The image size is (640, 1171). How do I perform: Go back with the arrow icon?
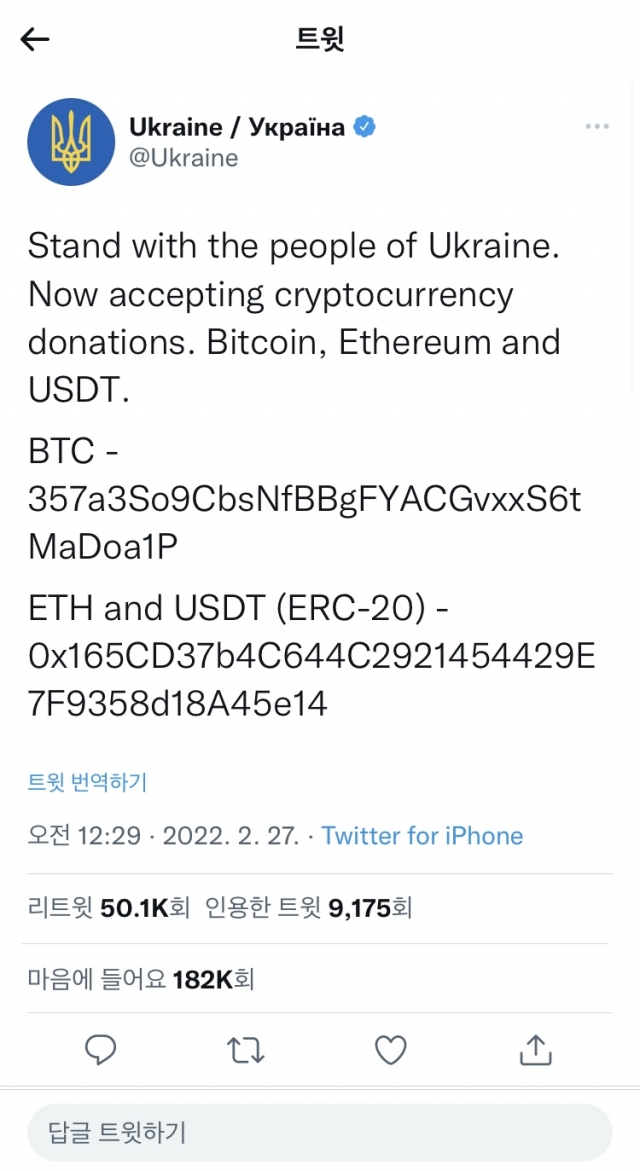[35, 40]
